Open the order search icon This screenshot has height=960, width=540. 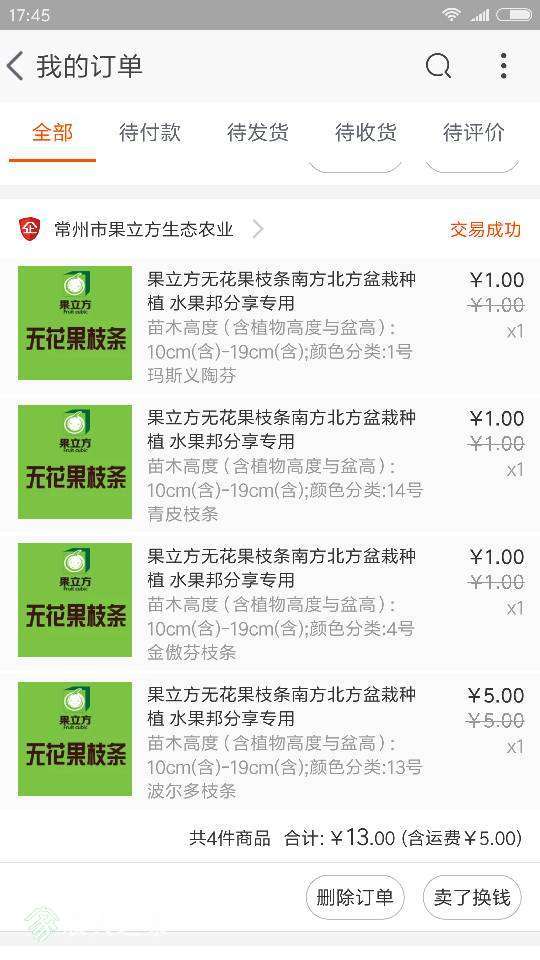click(x=438, y=66)
